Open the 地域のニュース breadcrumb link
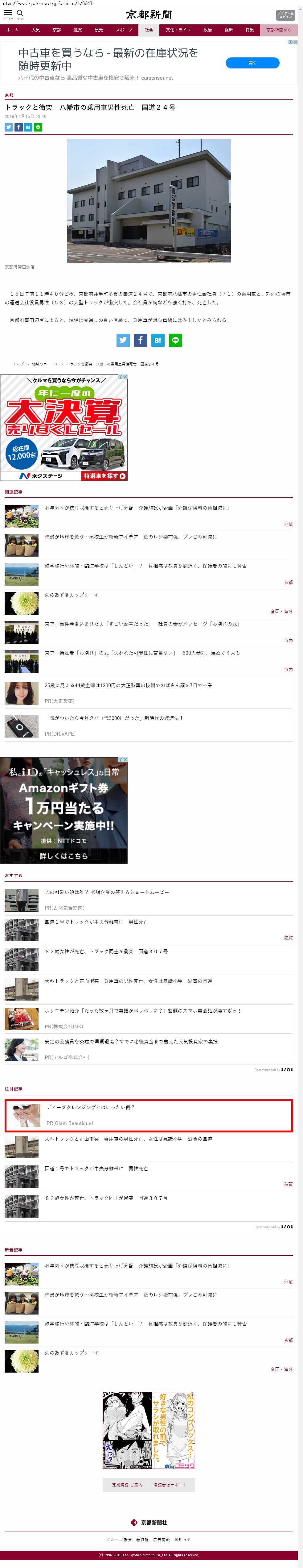Screen dimensions: 303x1568 (x=45, y=364)
